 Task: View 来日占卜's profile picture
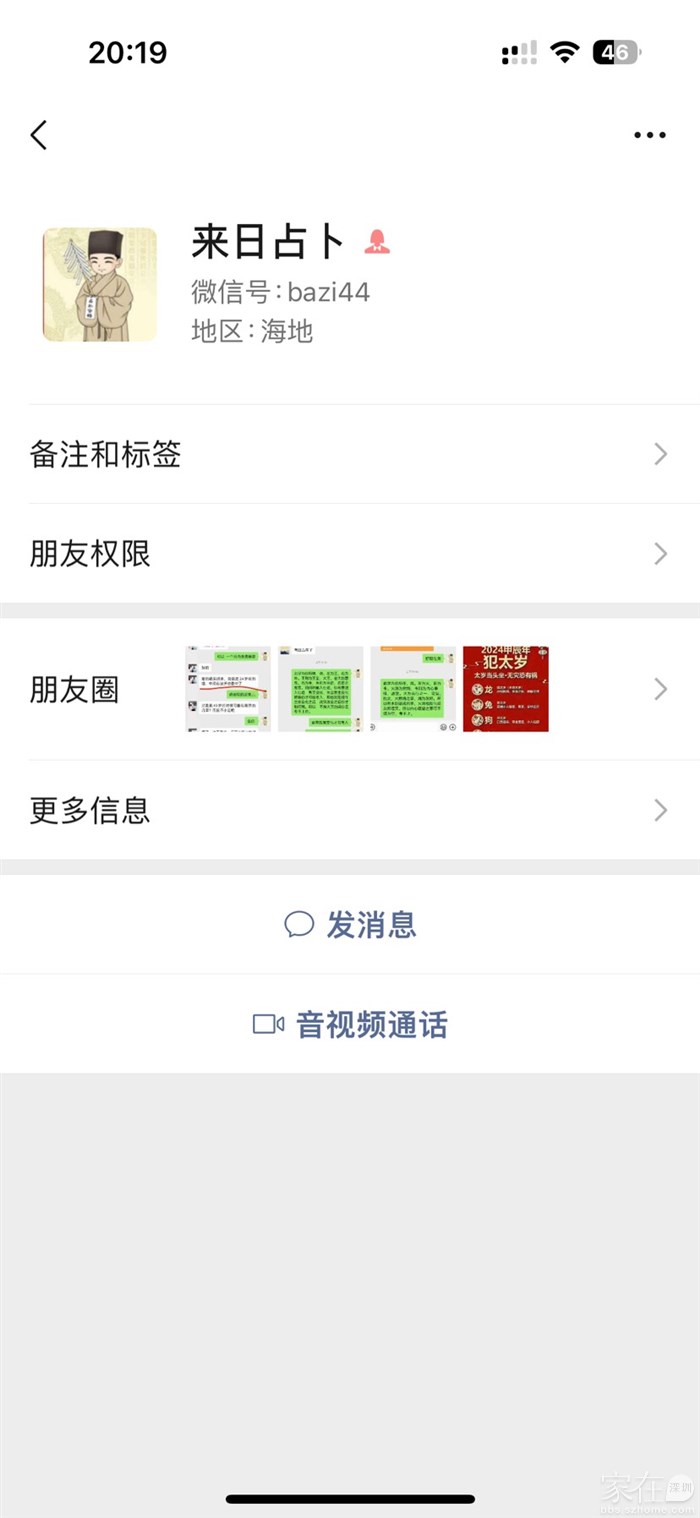pos(100,284)
